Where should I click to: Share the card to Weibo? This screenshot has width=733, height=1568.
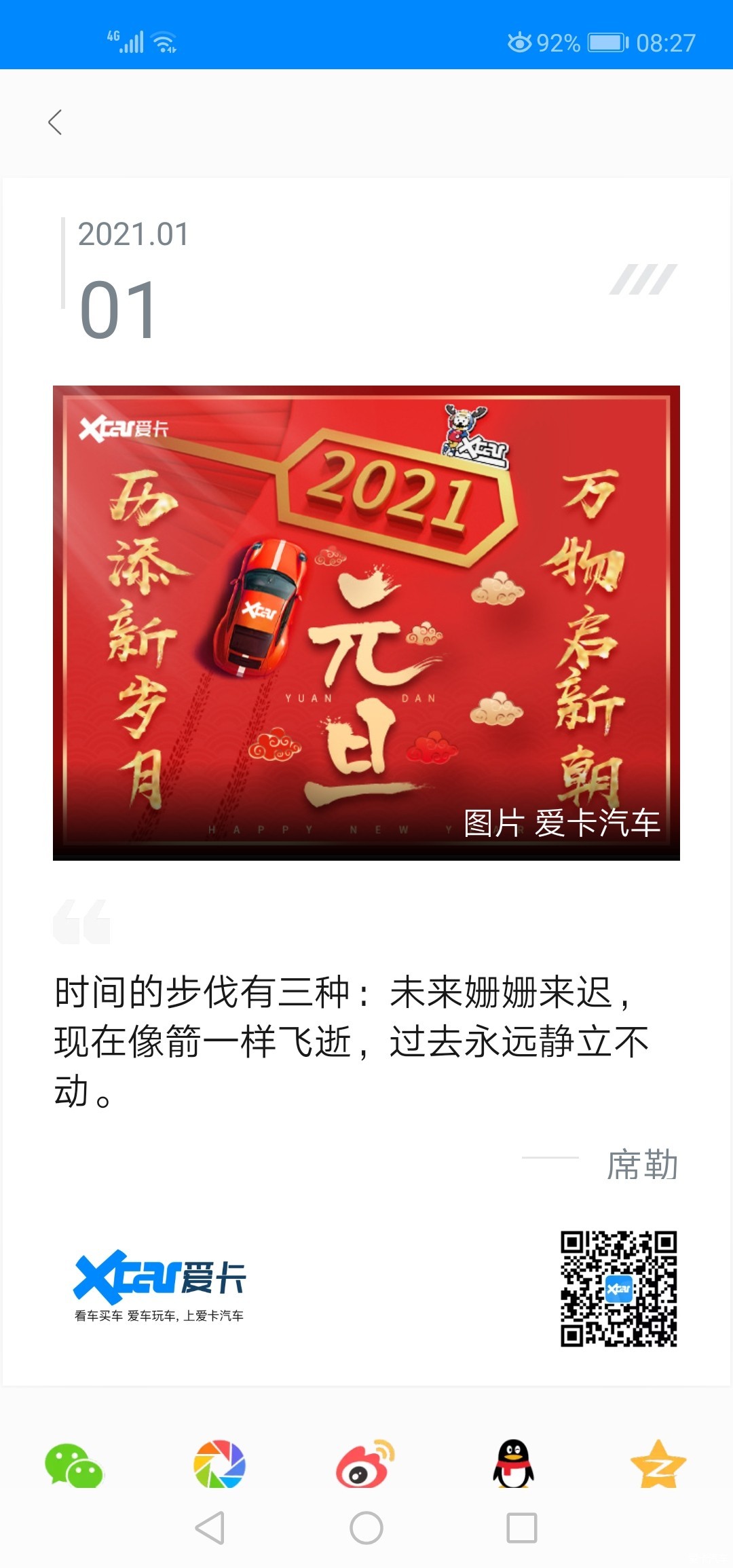pyautogui.click(x=366, y=1463)
